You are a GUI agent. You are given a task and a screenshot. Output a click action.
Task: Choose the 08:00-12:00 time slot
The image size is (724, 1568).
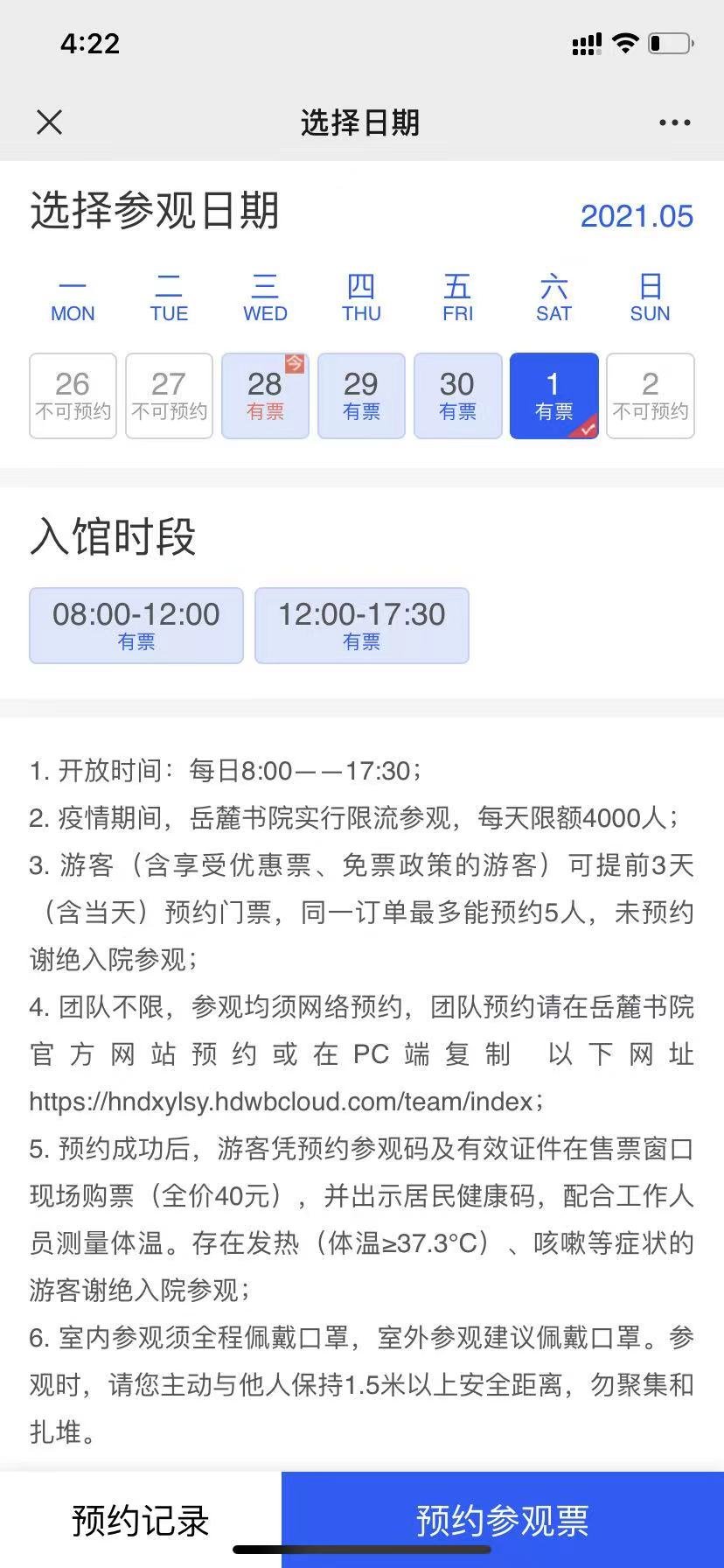pos(136,626)
